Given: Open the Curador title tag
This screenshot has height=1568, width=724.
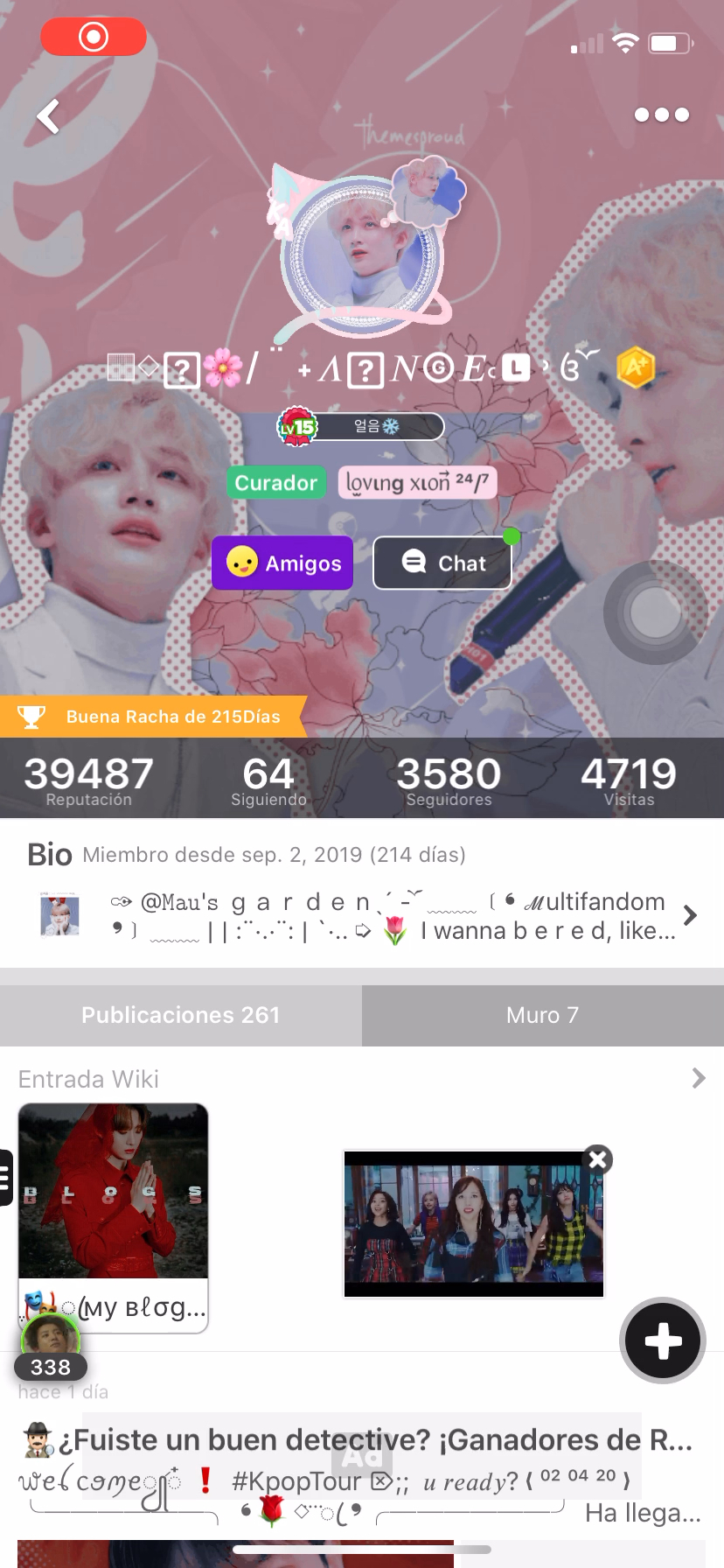Looking at the screenshot, I should coord(275,482).
